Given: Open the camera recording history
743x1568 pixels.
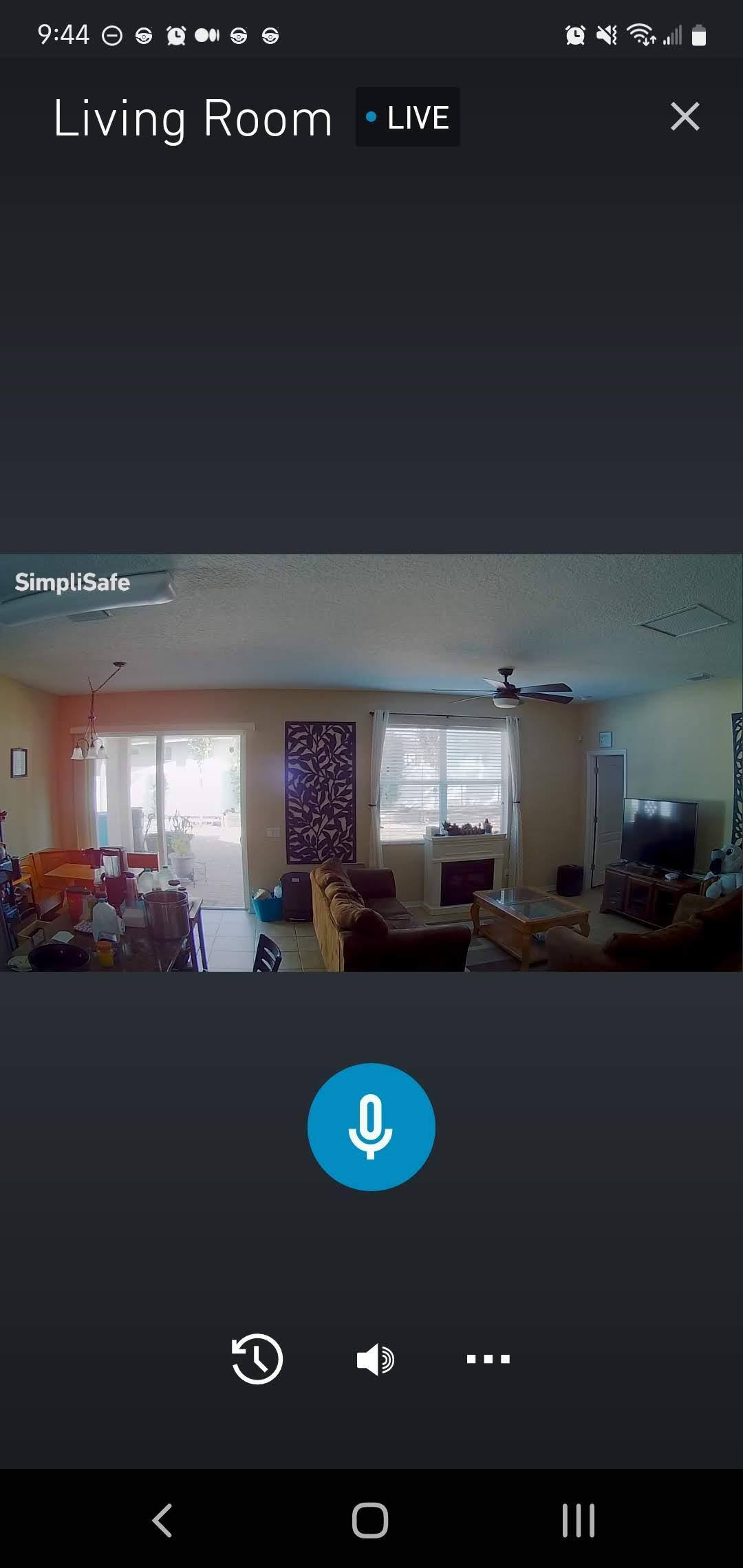Looking at the screenshot, I should [x=257, y=1359].
